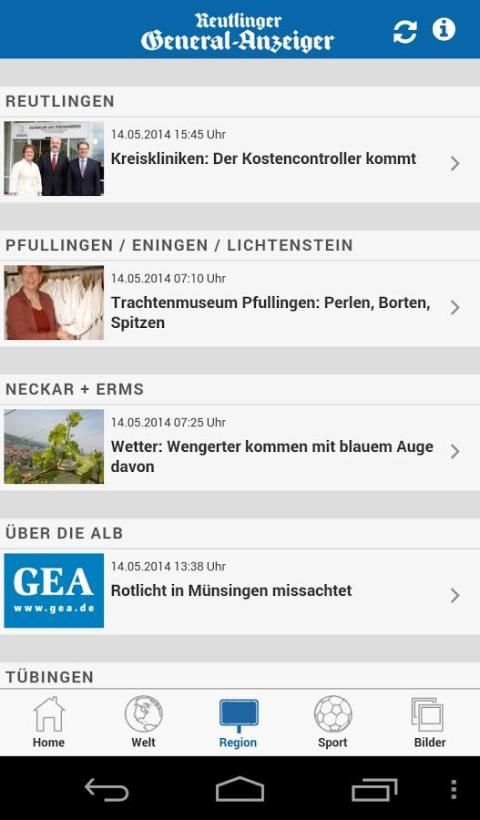View Rotlicht in Münsingen missachtet story
The height and width of the screenshot is (820, 480).
(240, 591)
